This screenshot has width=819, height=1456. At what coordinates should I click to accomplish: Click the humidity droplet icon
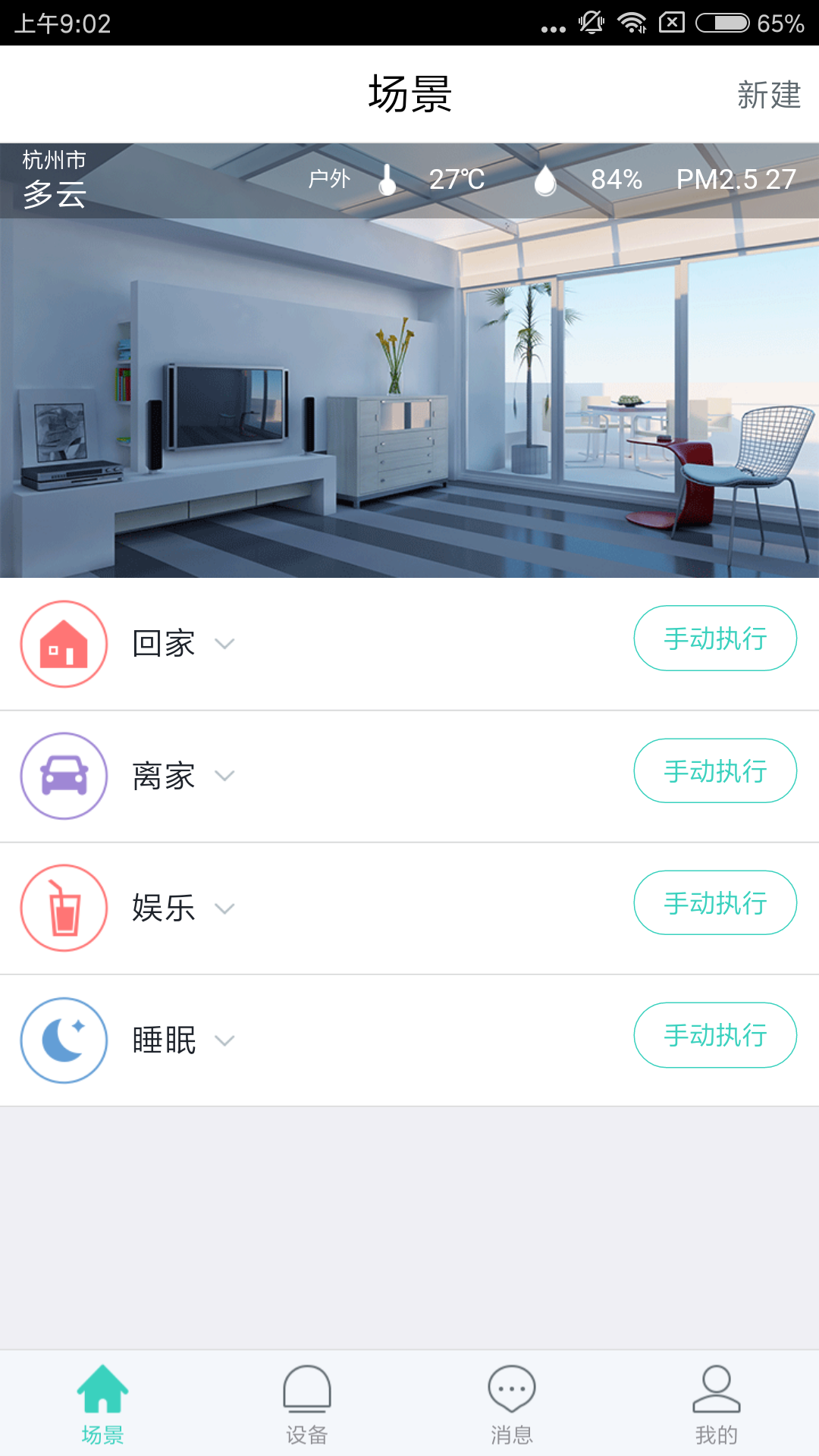(545, 180)
